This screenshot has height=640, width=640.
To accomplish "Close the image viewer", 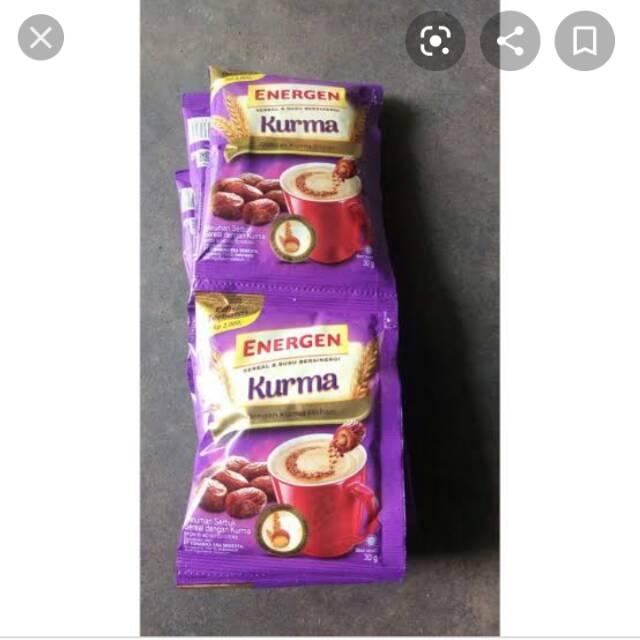I will click(41, 39).
